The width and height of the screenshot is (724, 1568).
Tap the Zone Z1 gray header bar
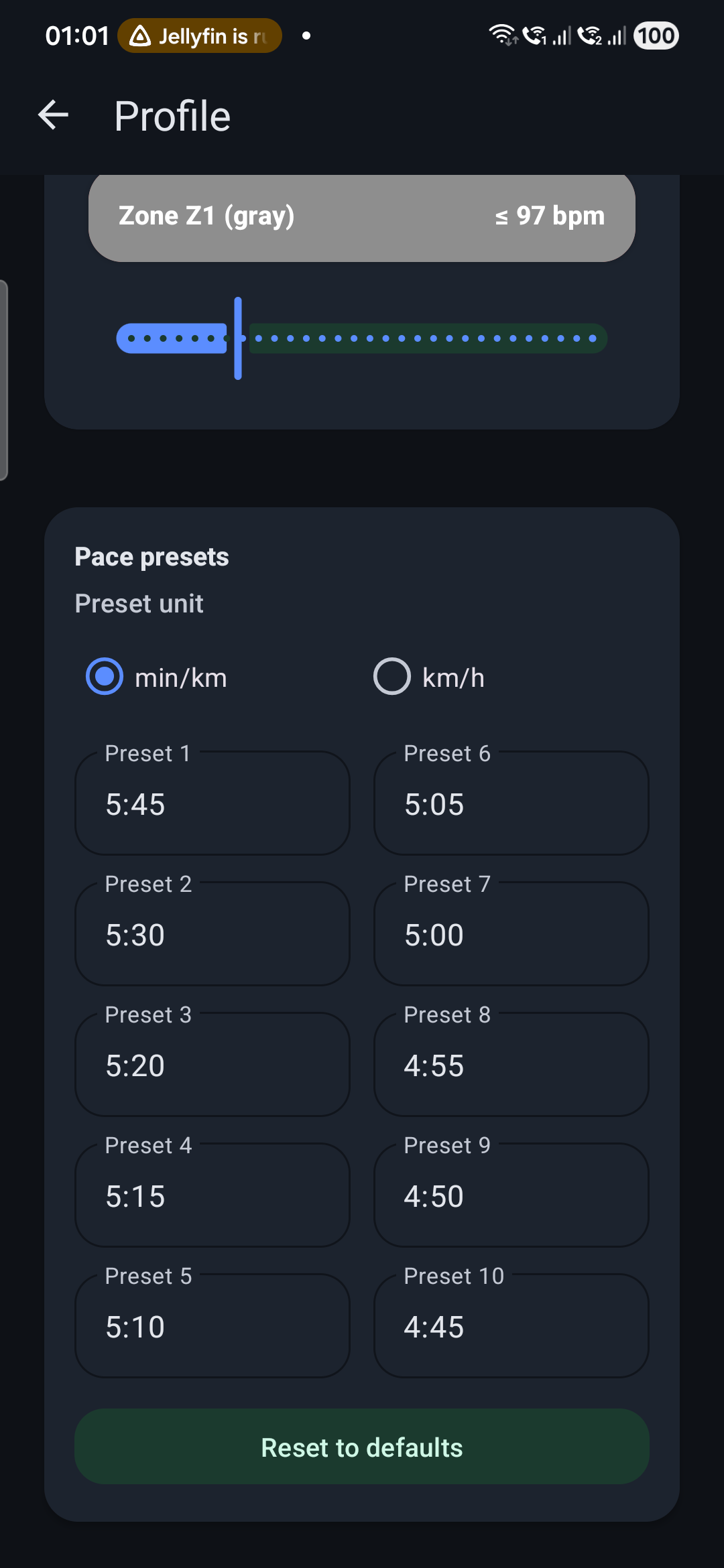point(361,216)
